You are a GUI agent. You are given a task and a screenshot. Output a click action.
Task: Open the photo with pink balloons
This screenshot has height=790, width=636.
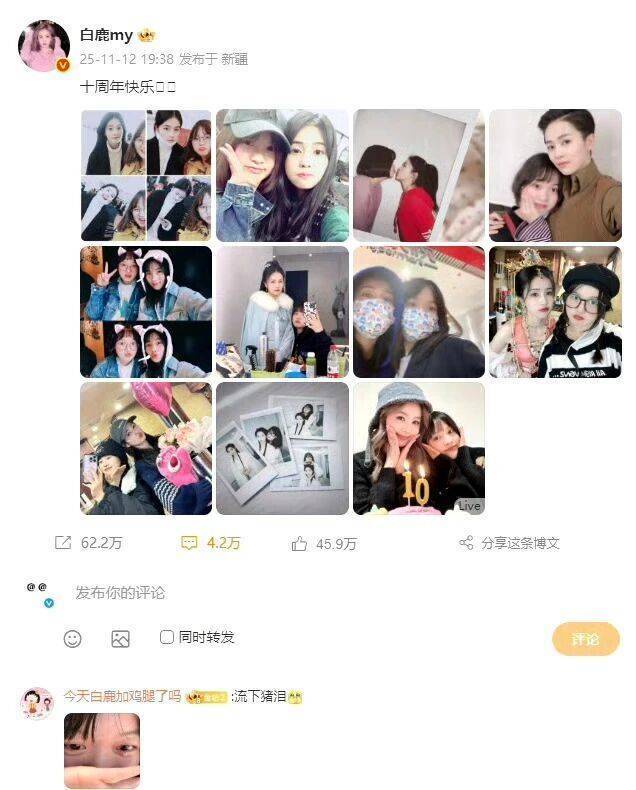point(146,448)
